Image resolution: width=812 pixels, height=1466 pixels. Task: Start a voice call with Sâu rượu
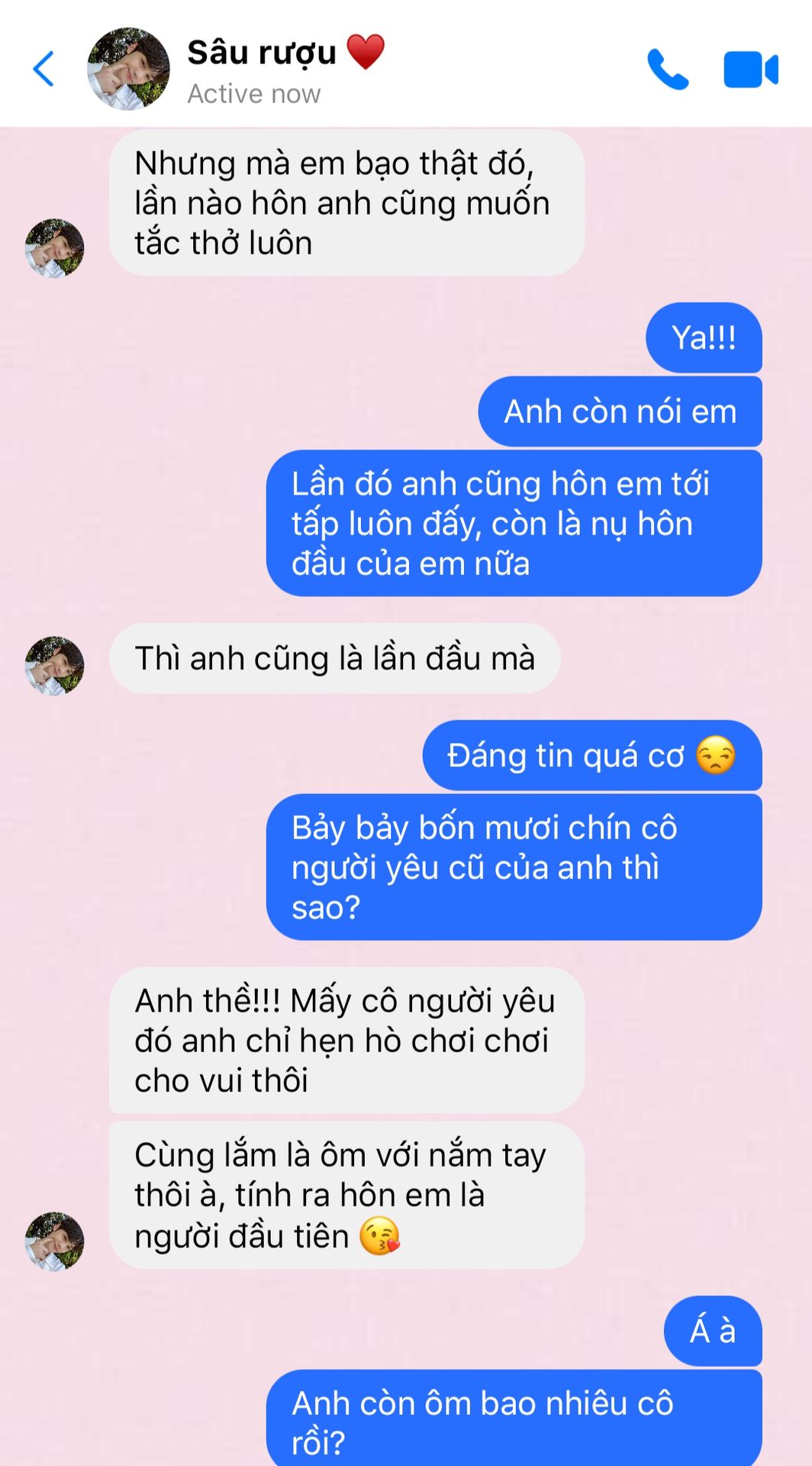point(668,69)
